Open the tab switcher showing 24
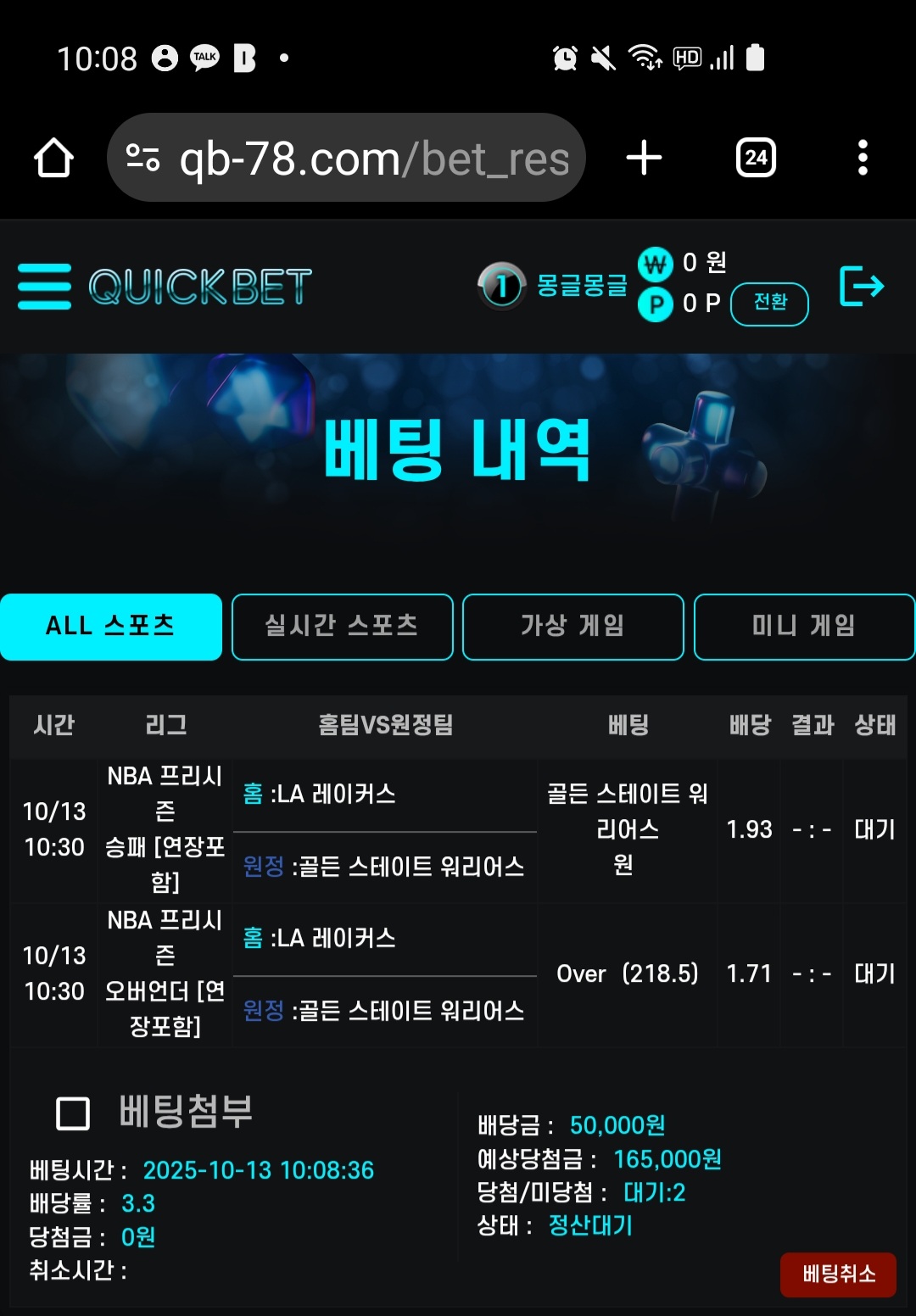The image size is (916, 1316). (x=756, y=158)
